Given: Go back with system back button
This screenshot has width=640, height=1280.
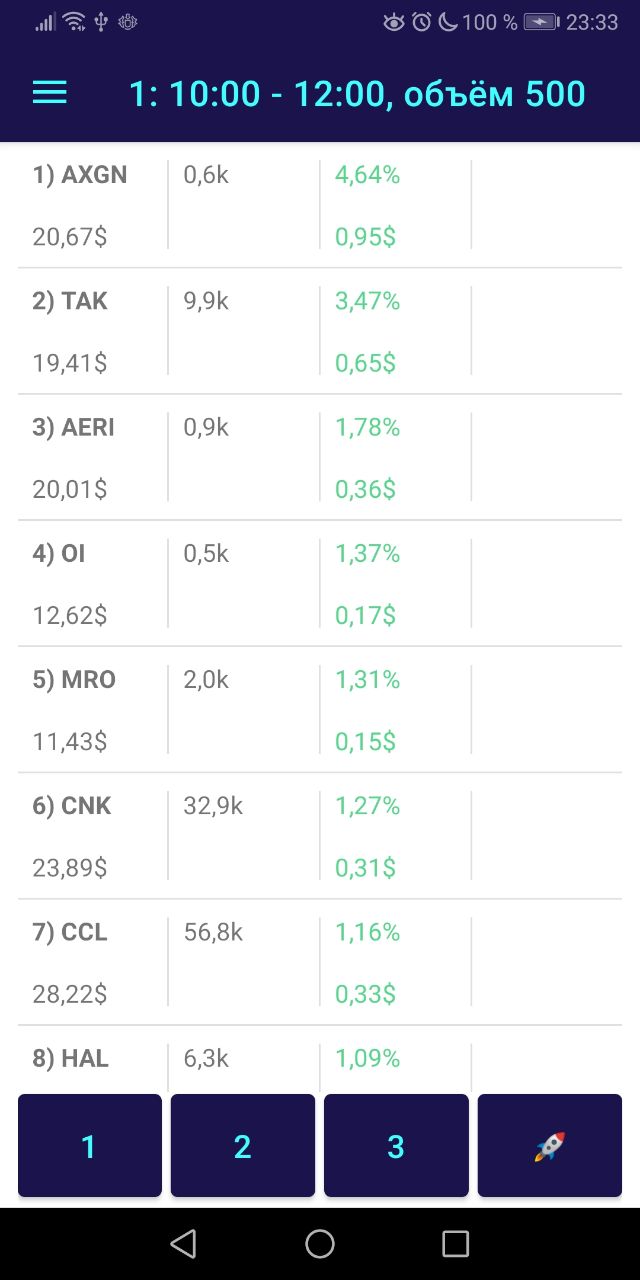Looking at the screenshot, I should [183, 1243].
